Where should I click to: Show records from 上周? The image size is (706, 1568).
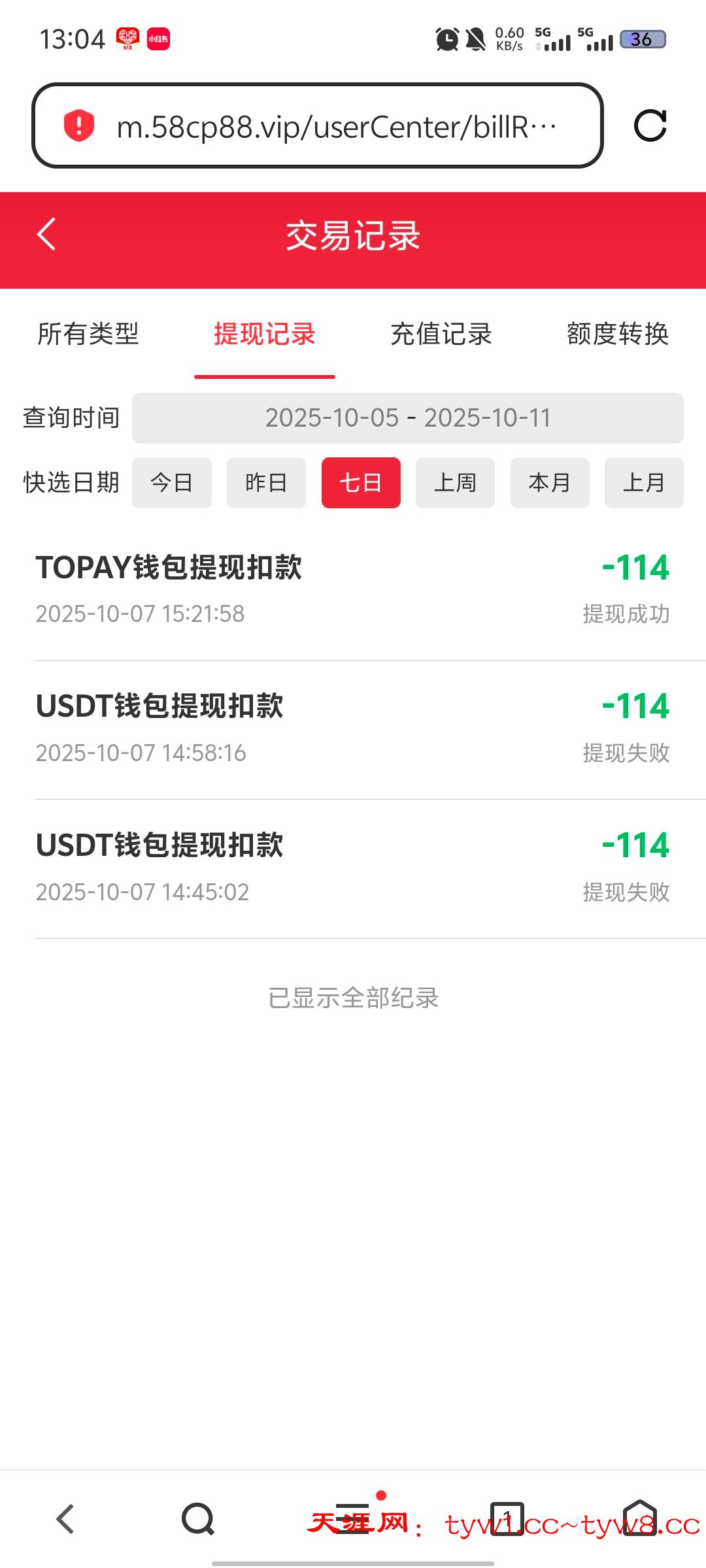pyautogui.click(x=455, y=483)
